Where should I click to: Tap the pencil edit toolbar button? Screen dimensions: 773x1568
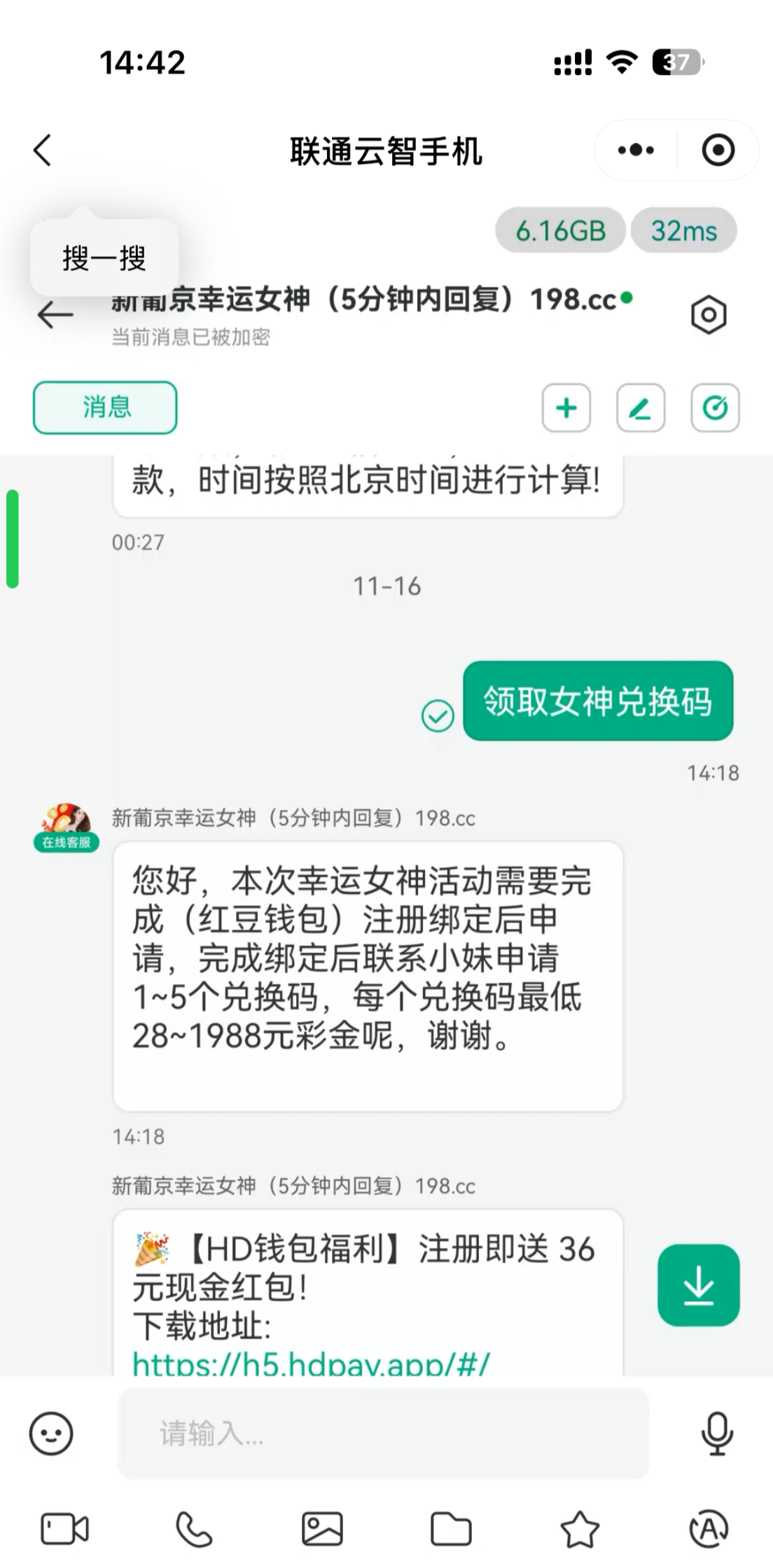641,407
